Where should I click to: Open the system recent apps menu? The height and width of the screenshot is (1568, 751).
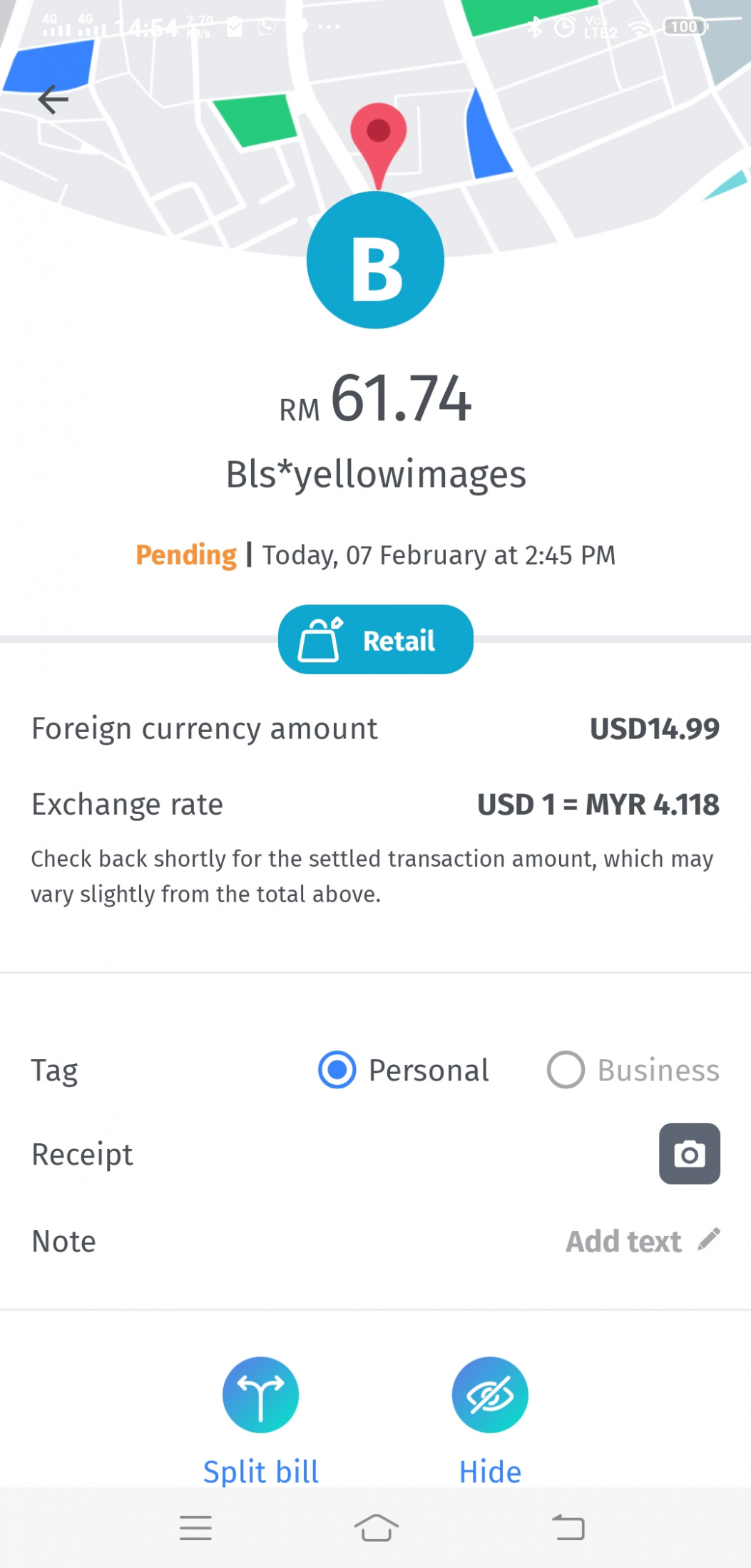tap(195, 1527)
